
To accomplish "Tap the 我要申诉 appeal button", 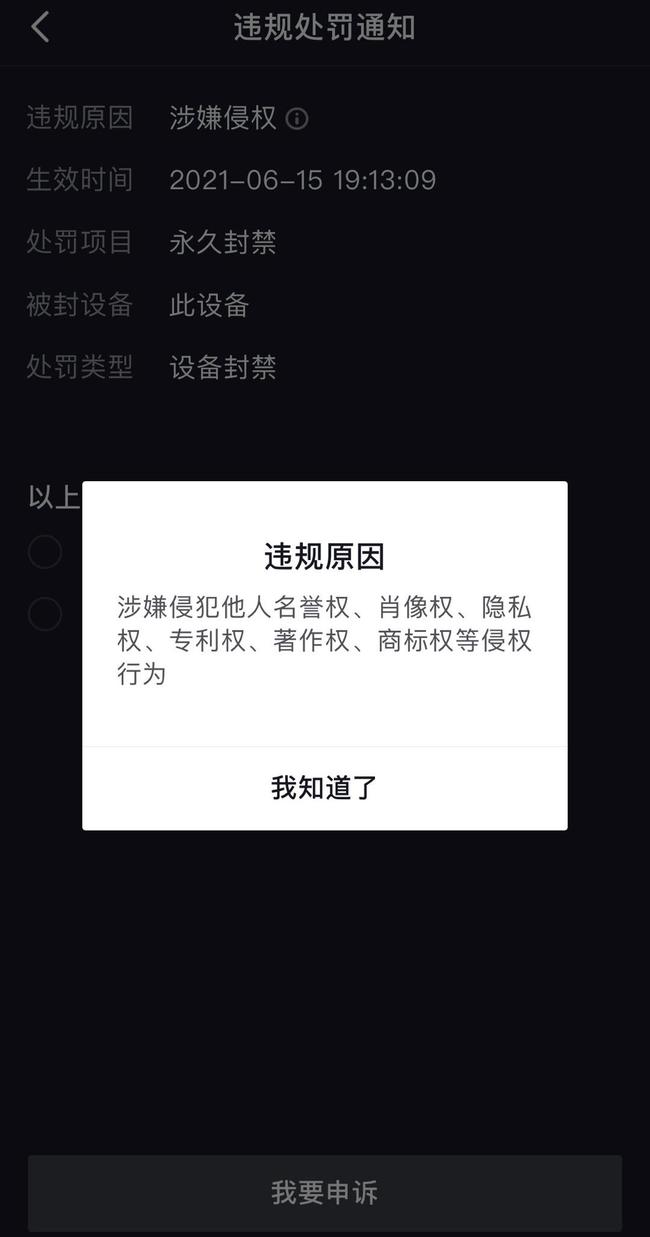I will click(324, 1192).
